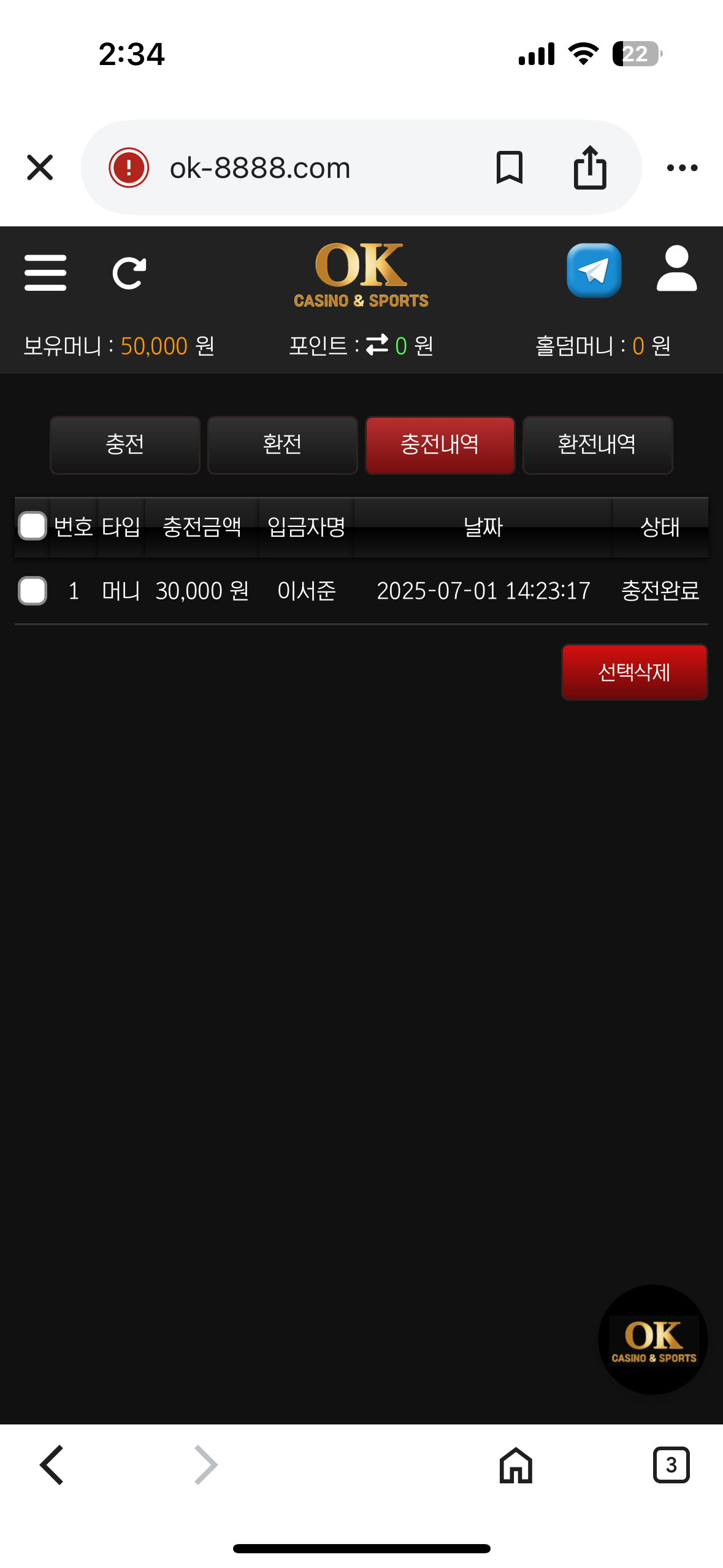Image resolution: width=723 pixels, height=1568 pixels.
Task: Share this web page
Action: (x=590, y=167)
